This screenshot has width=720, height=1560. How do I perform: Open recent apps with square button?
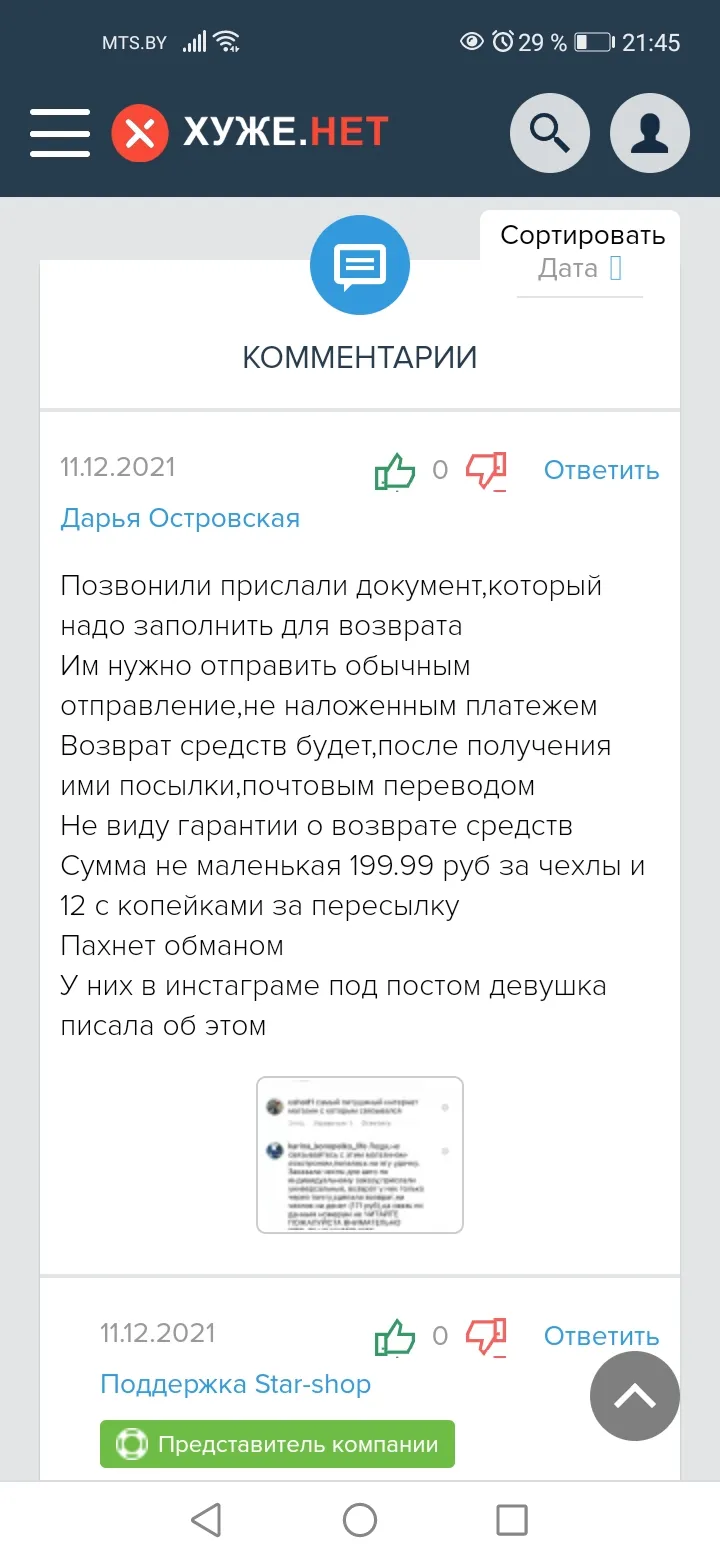(x=512, y=1520)
